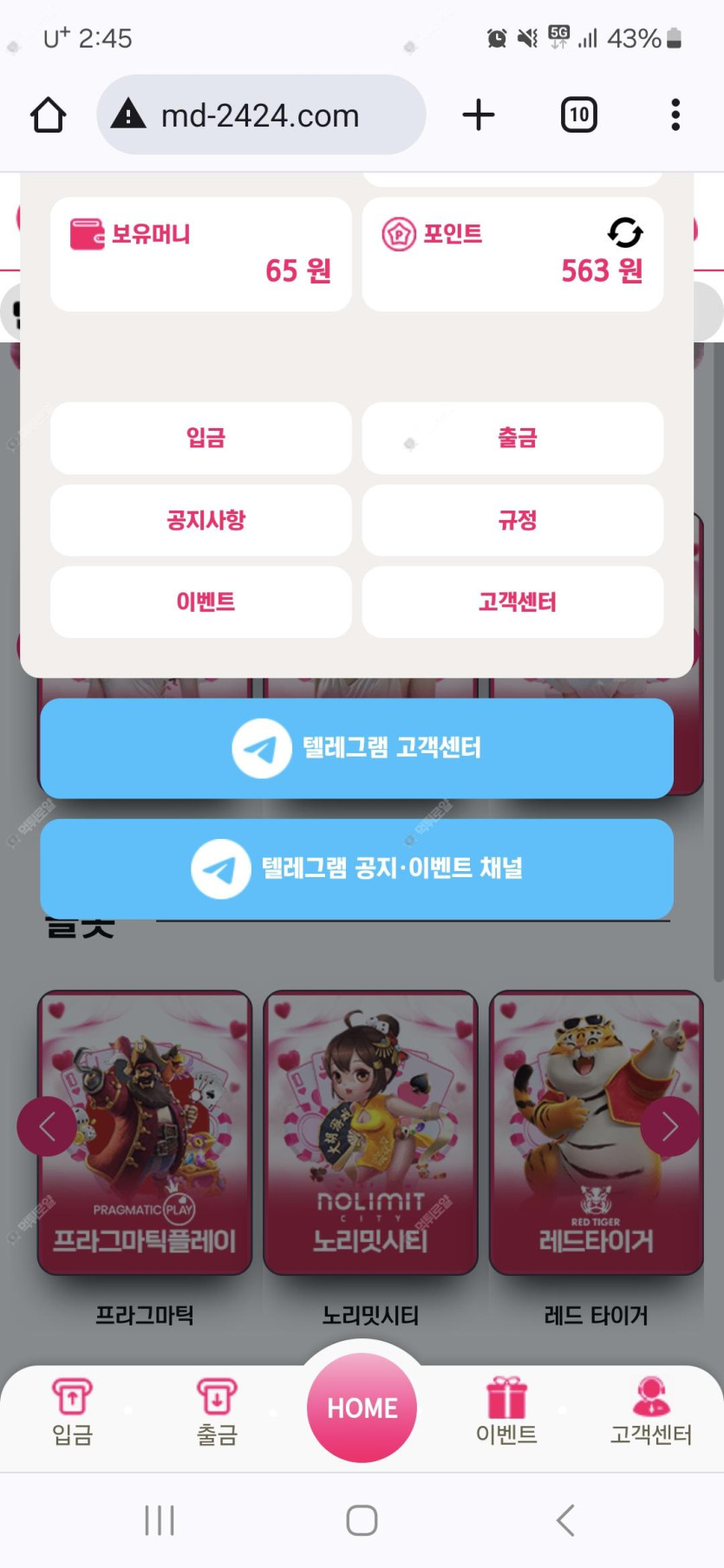Screen dimensions: 724x1568
Task: Switch to 이벤트 in the bottom bar
Action: click(506, 1412)
